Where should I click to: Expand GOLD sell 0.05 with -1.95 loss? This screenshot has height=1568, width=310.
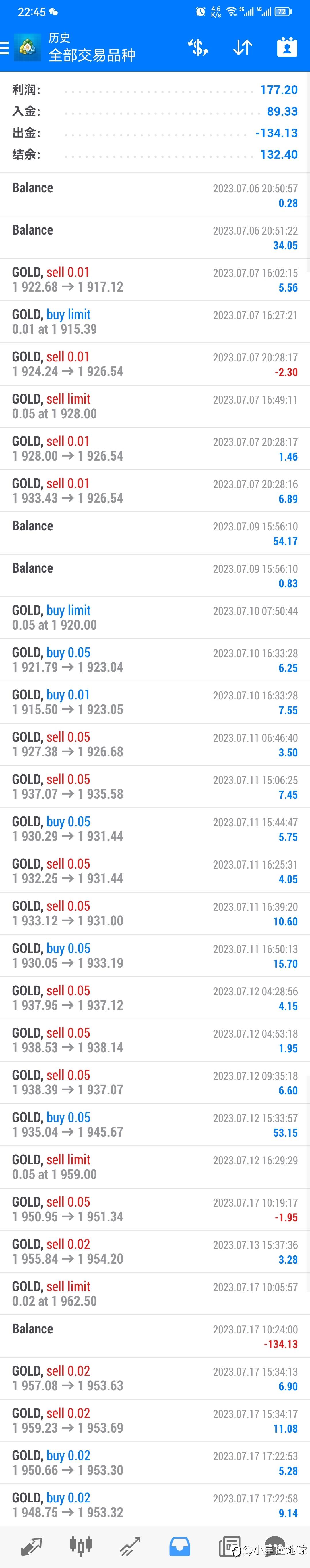click(x=155, y=1209)
